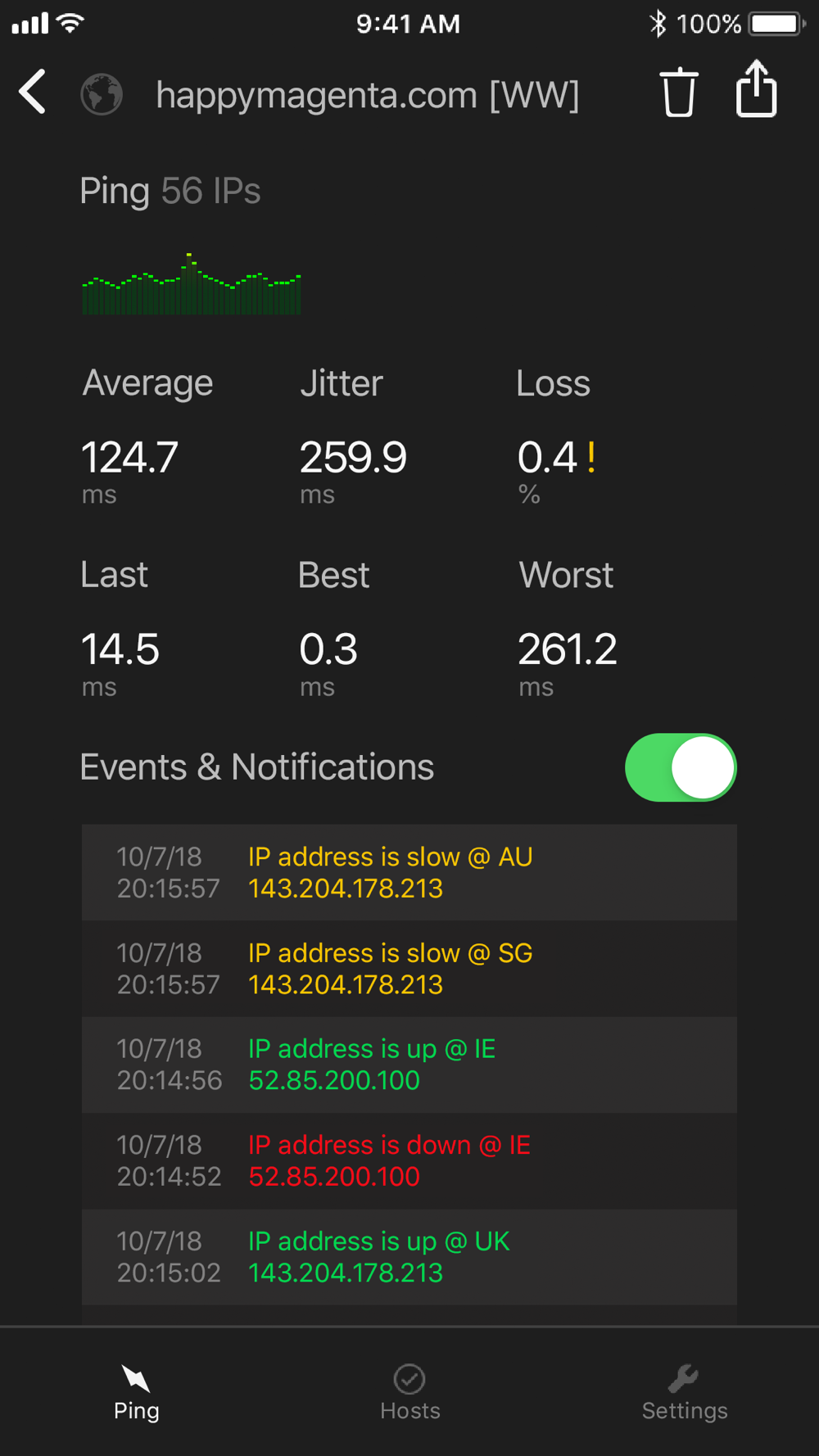Go back to the previous screen
This screenshot has width=819, height=1456.
coord(34,92)
